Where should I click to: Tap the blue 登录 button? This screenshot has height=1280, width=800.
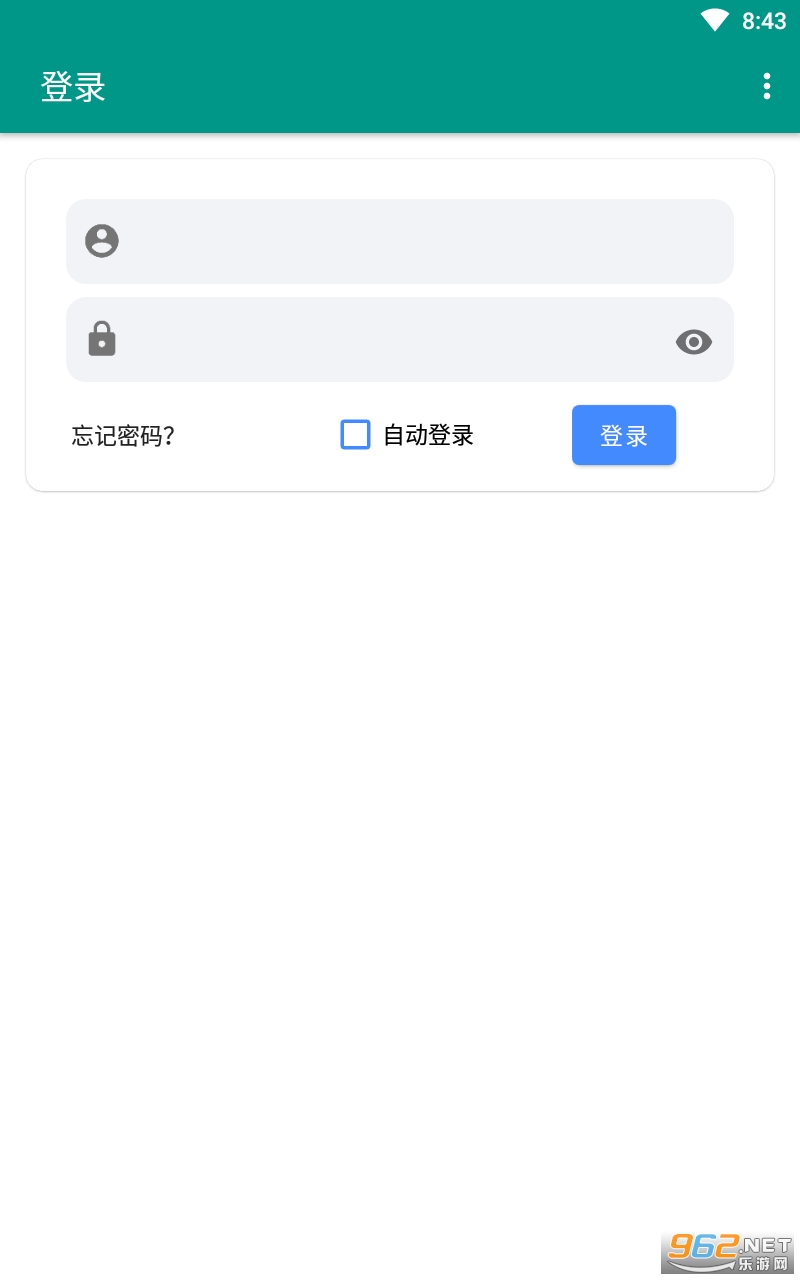(623, 435)
